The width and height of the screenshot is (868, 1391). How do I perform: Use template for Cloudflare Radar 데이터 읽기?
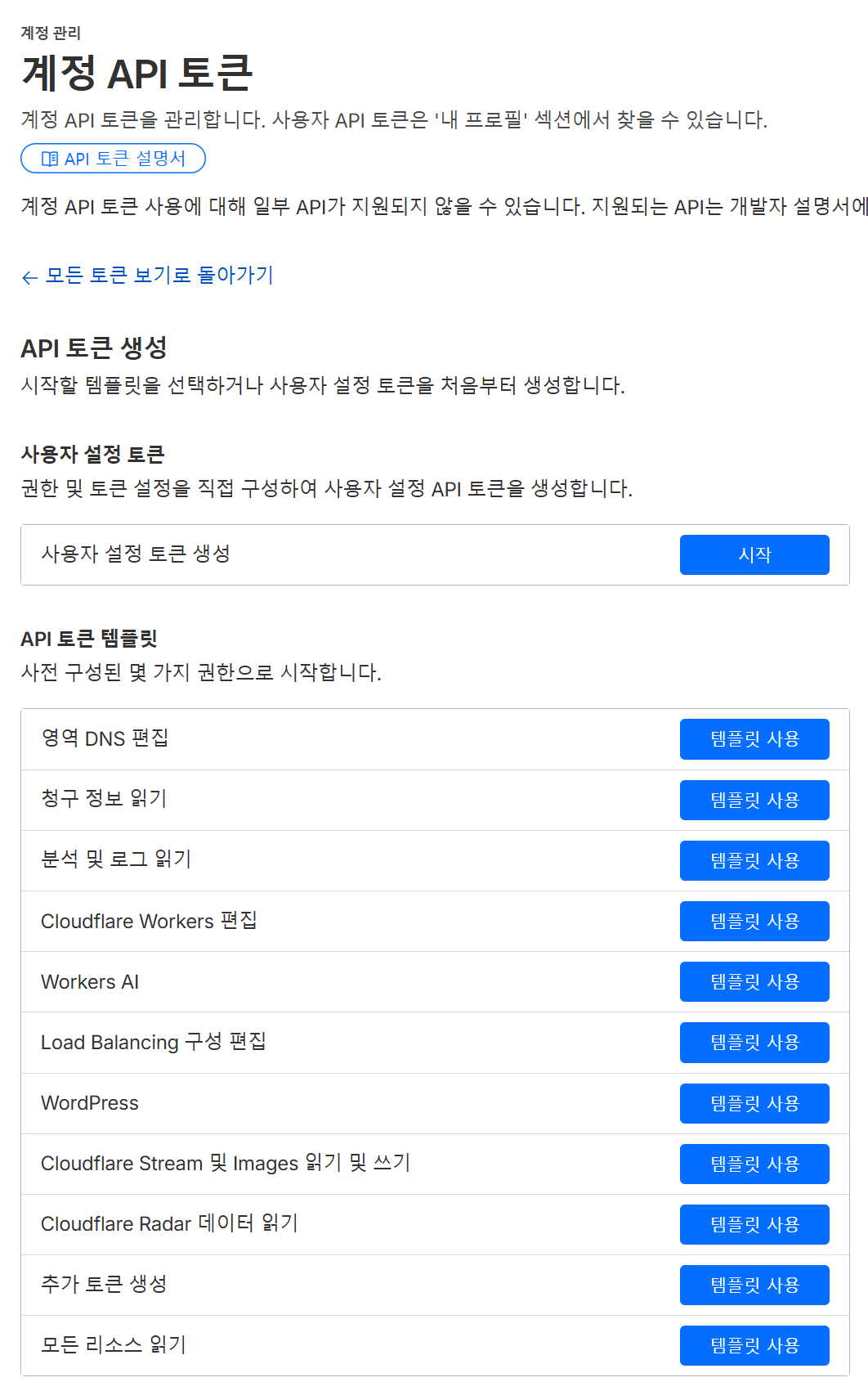pyautogui.click(x=754, y=1224)
